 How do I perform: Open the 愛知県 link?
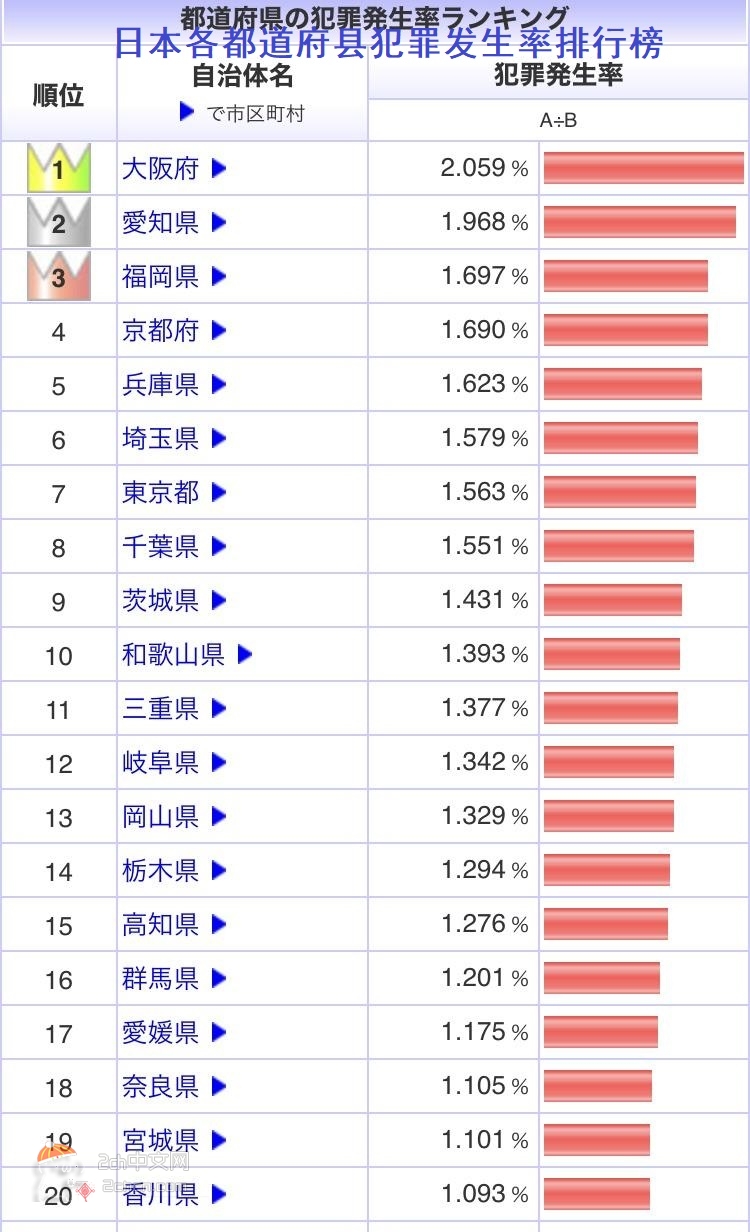(x=160, y=223)
